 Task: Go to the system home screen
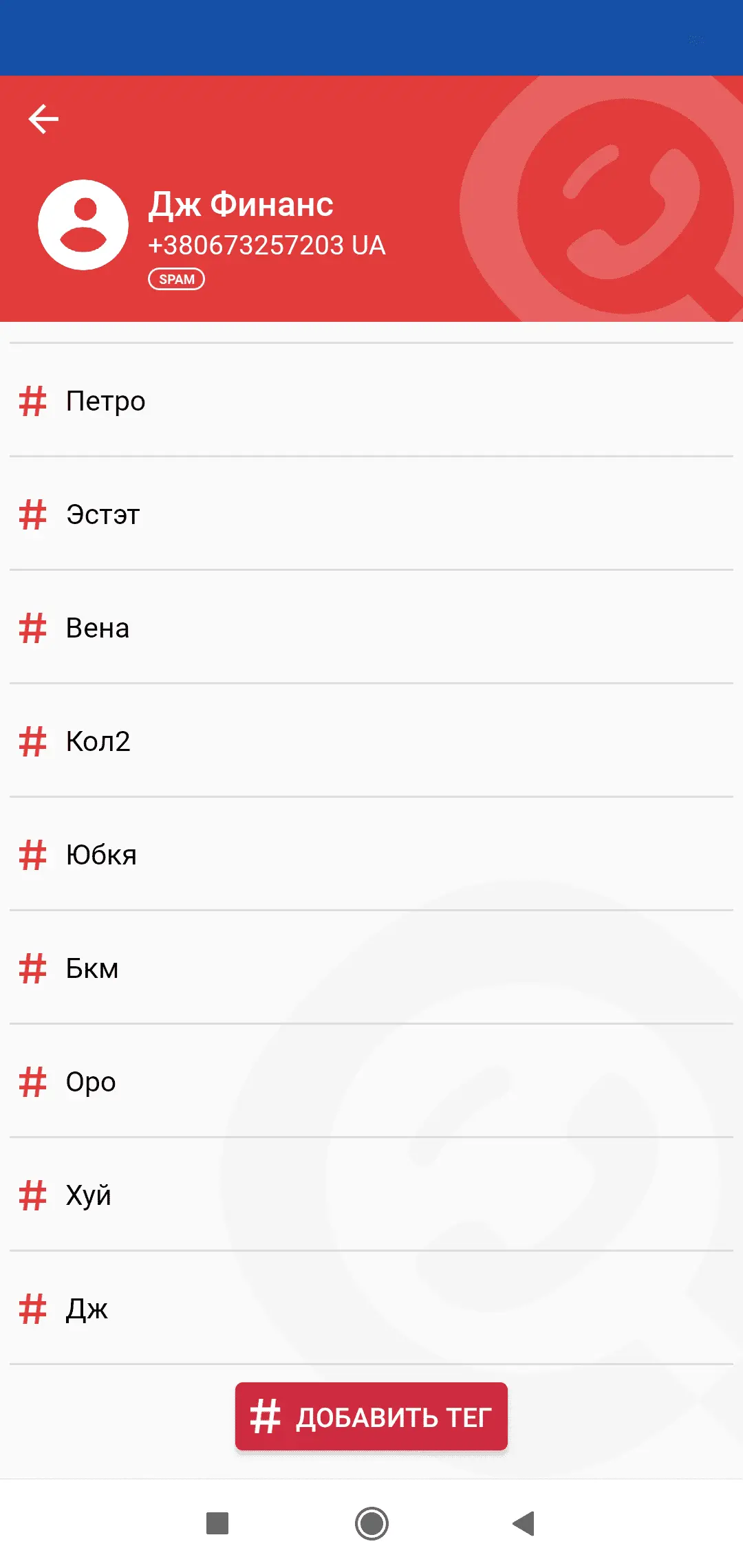[371, 1523]
